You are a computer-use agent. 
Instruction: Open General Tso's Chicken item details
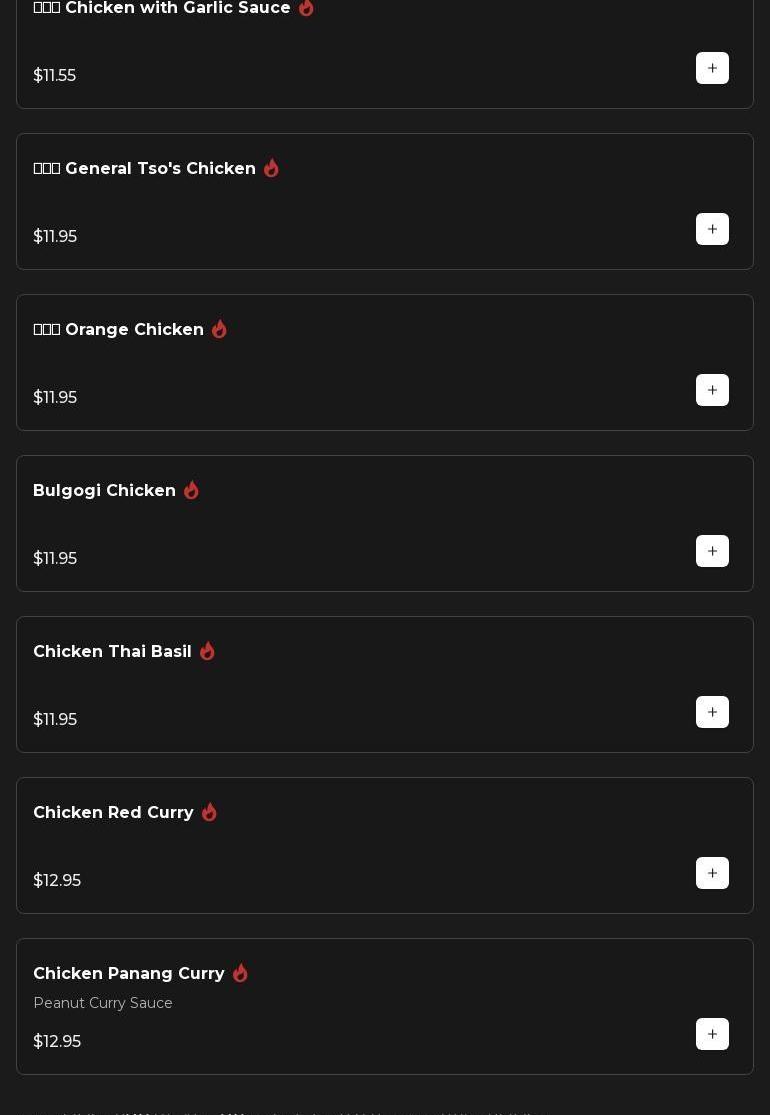pyautogui.click(x=160, y=169)
